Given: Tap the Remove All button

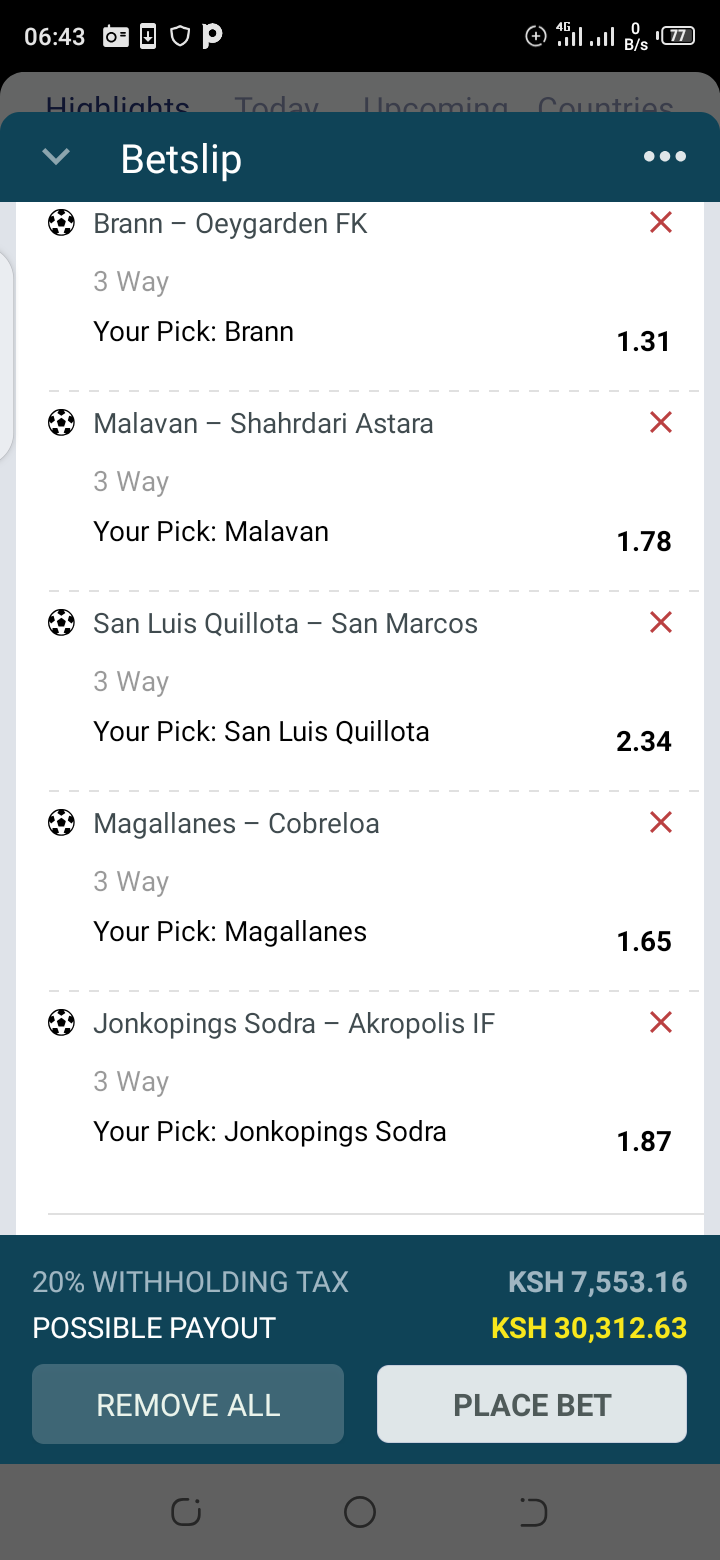Looking at the screenshot, I should pyautogui.click(x=188, y=1404).
